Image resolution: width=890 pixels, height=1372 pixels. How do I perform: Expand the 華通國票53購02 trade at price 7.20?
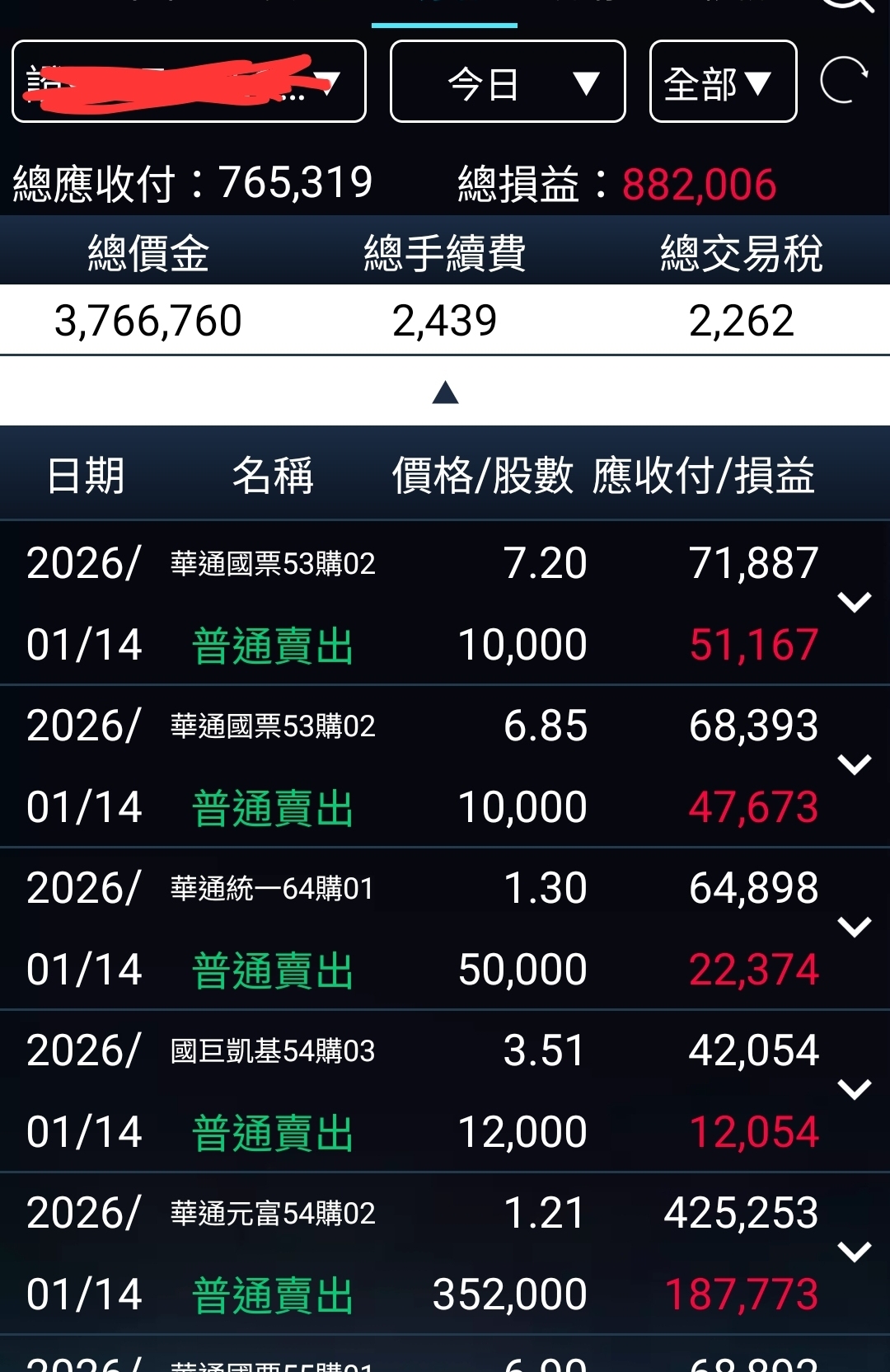(854, 603)
